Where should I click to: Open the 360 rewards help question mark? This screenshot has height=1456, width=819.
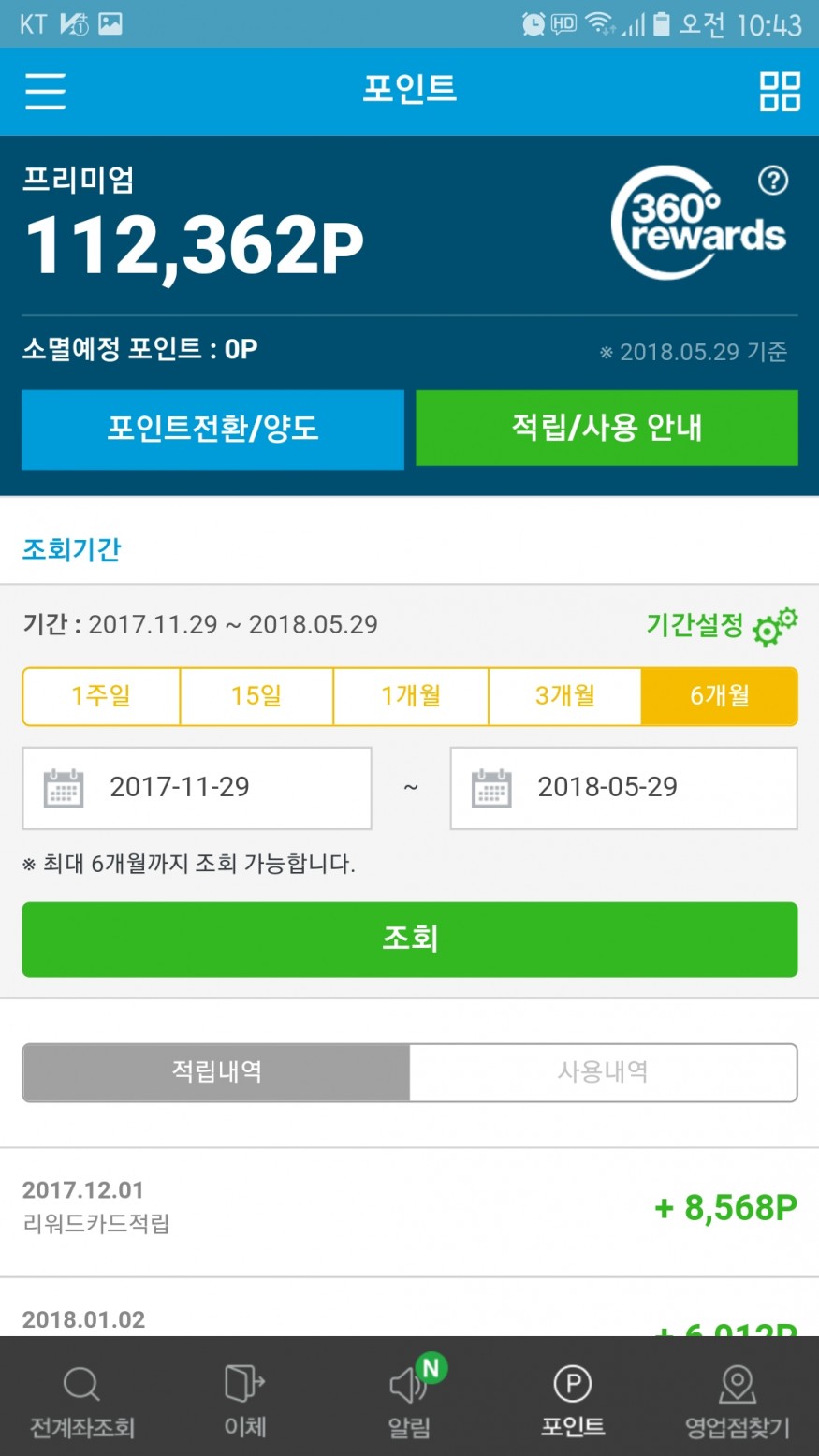tap(773, 181)
